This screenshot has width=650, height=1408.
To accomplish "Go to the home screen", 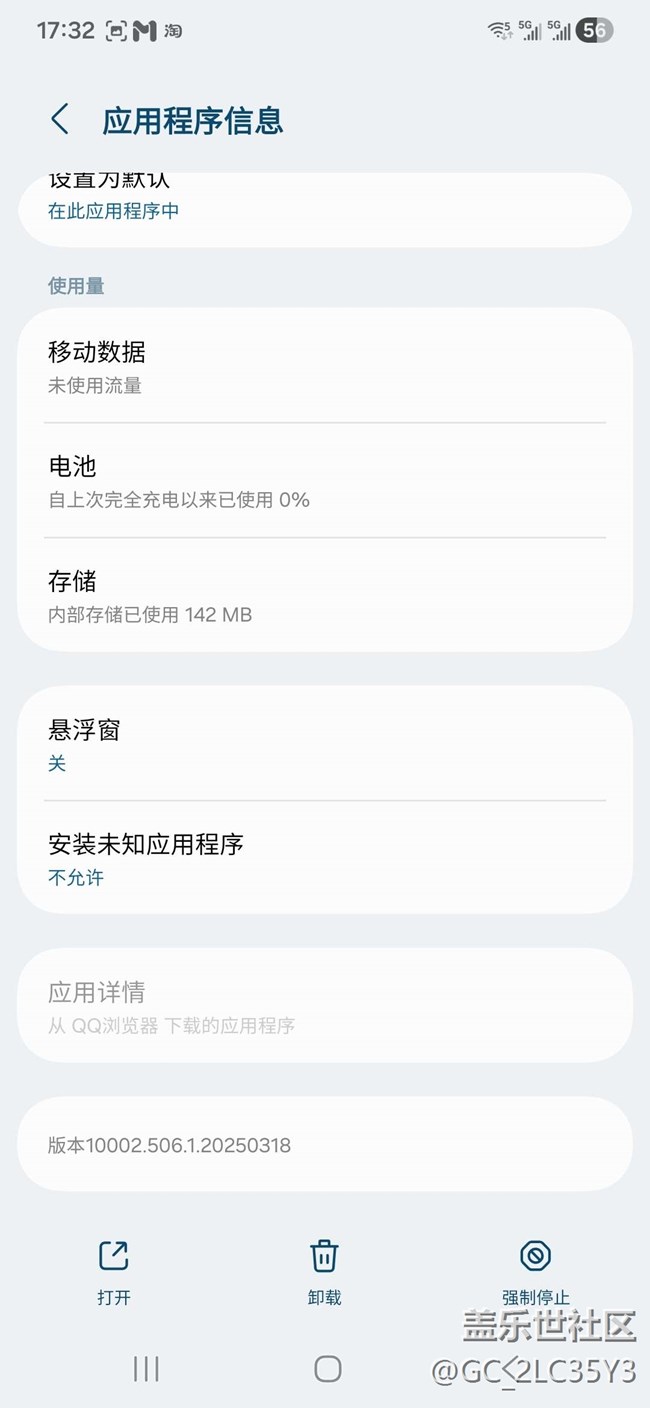I will point(327,1369).
